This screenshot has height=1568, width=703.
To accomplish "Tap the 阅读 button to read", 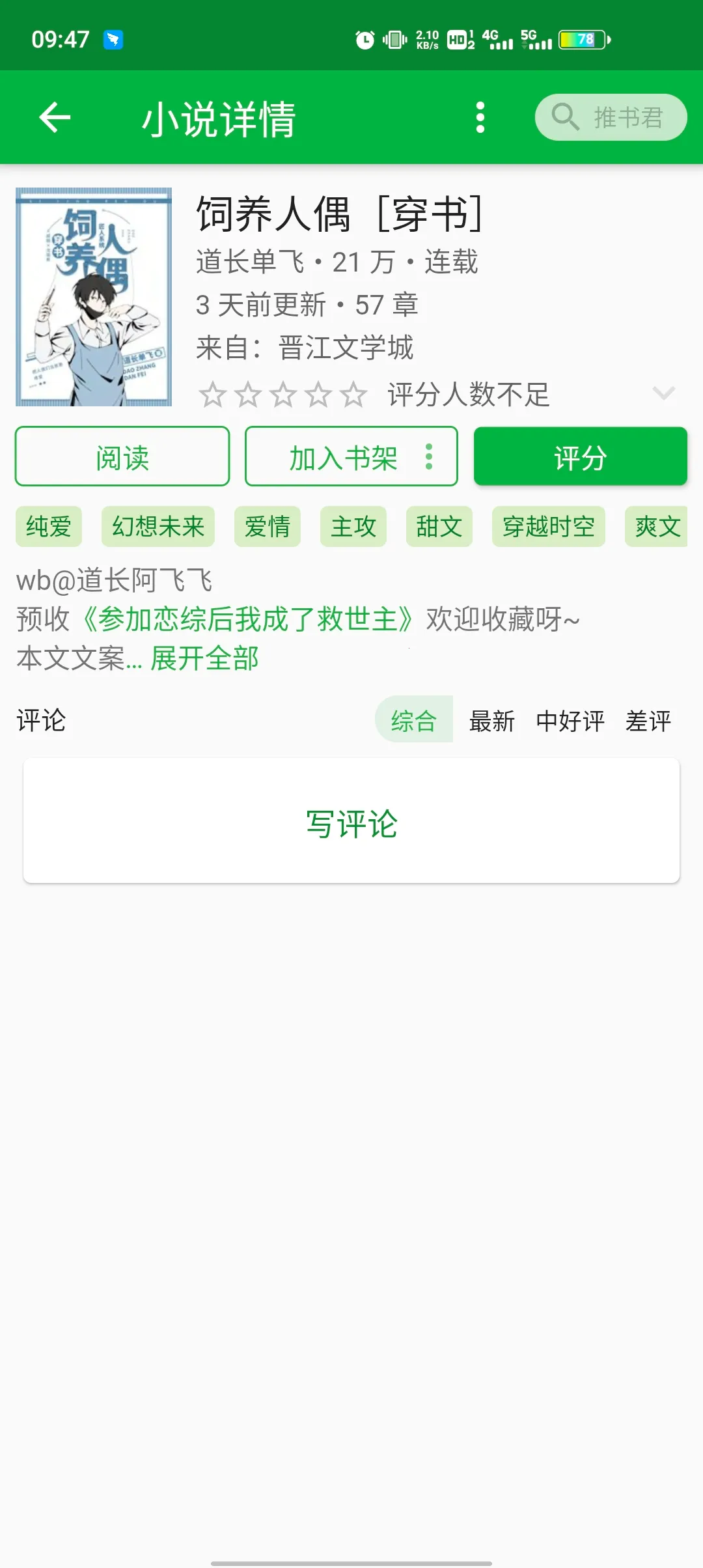I will (122, 457).
